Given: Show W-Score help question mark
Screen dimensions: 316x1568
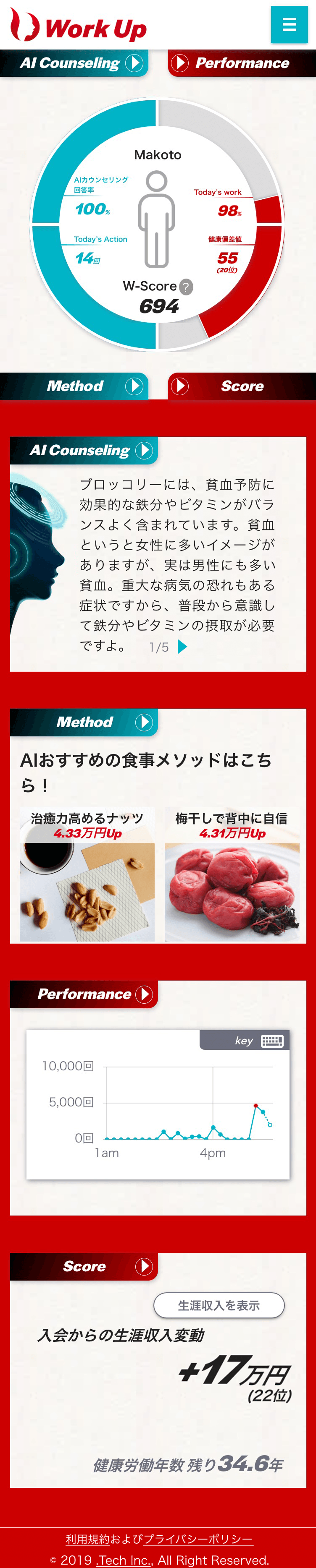Looking at the screenshot, I should [186, 287].
